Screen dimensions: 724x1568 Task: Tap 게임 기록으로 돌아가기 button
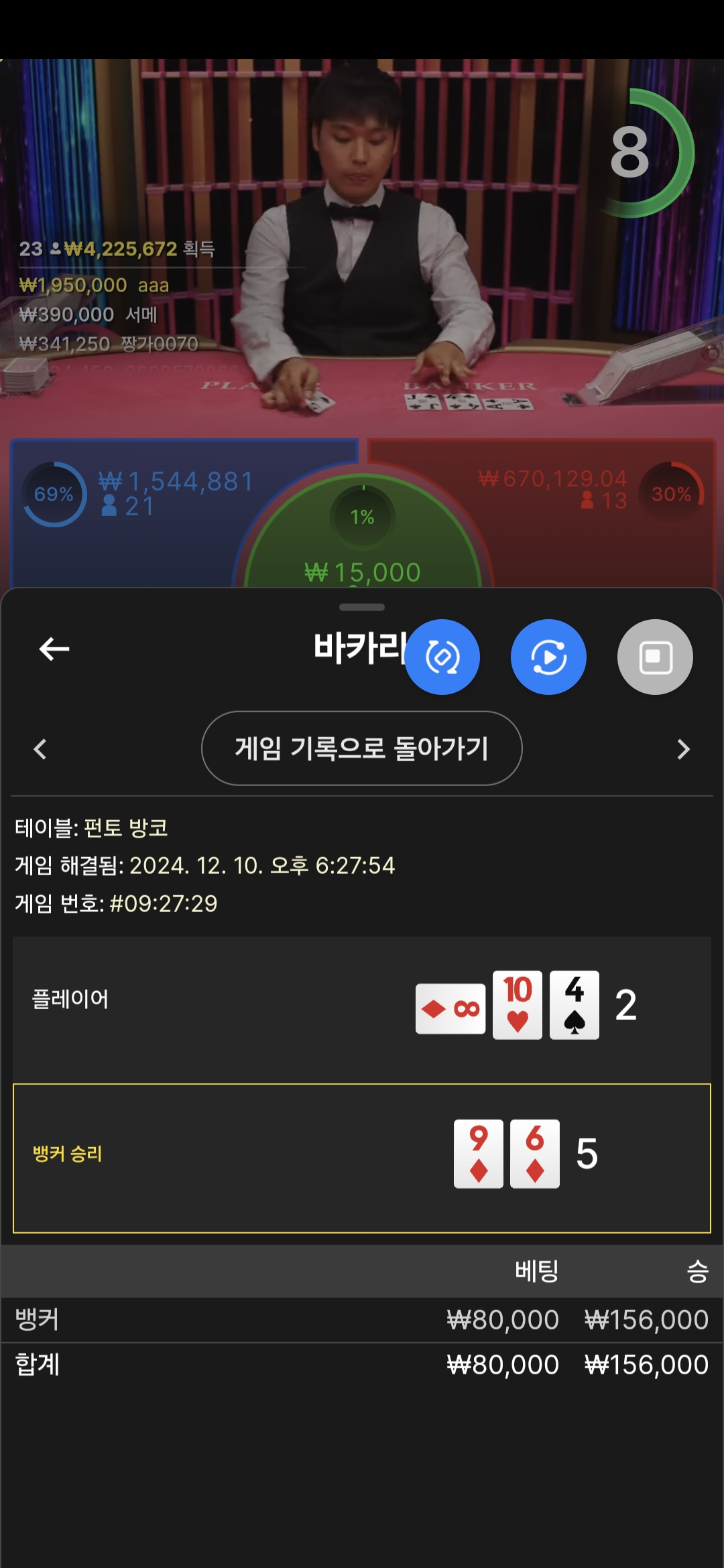coord(361,748)
